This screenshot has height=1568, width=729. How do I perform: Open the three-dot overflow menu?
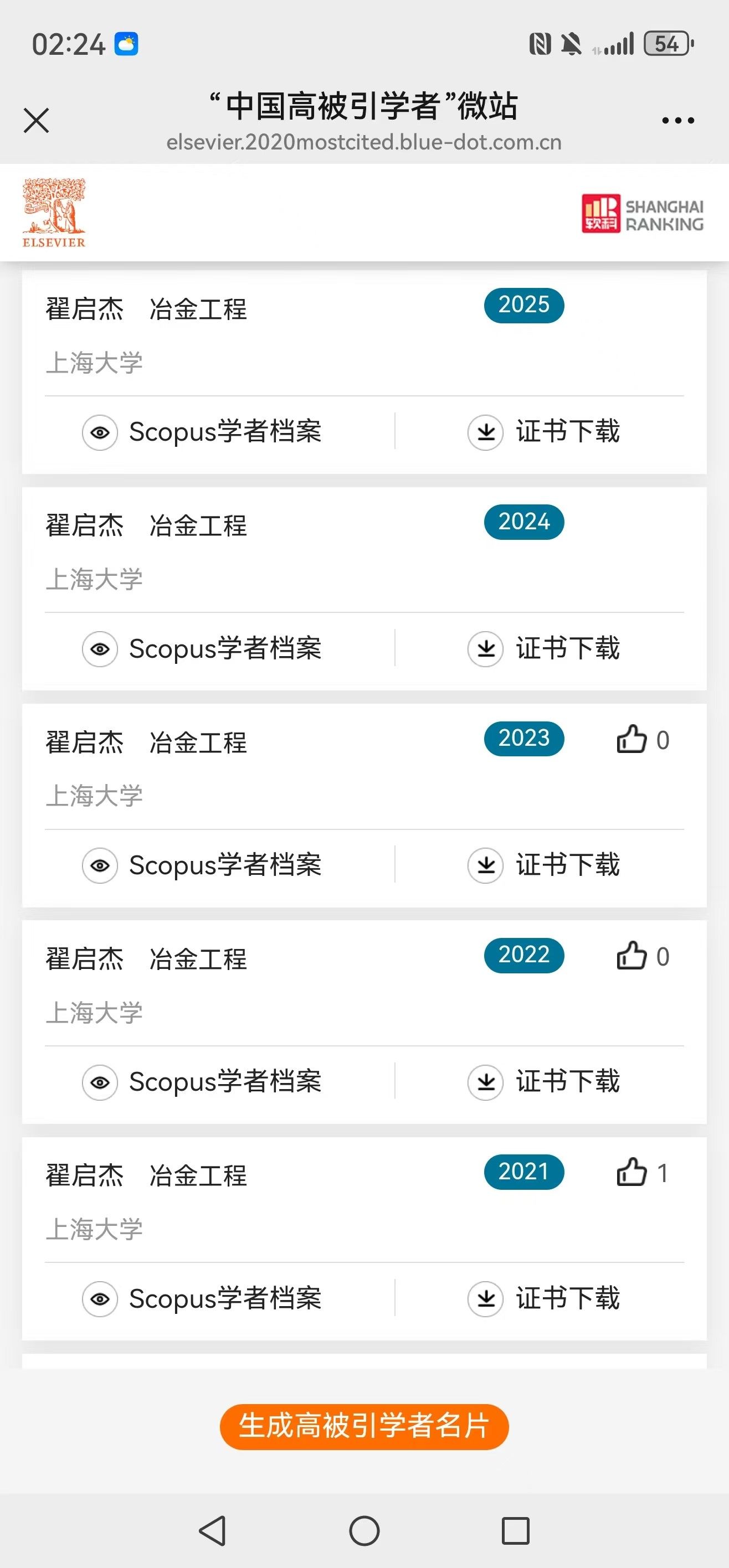678,121
